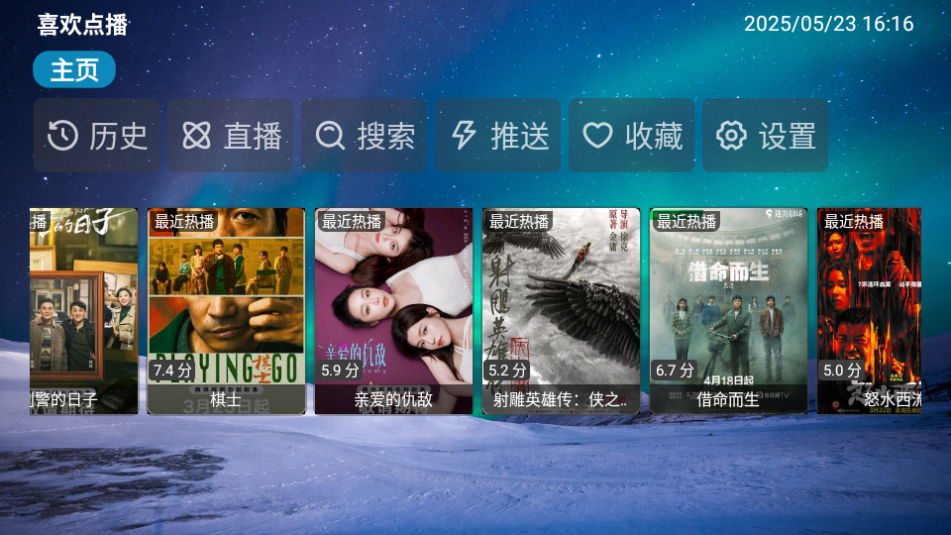Open 直播 live channels

pyautogui.click(x=231, y=136)
